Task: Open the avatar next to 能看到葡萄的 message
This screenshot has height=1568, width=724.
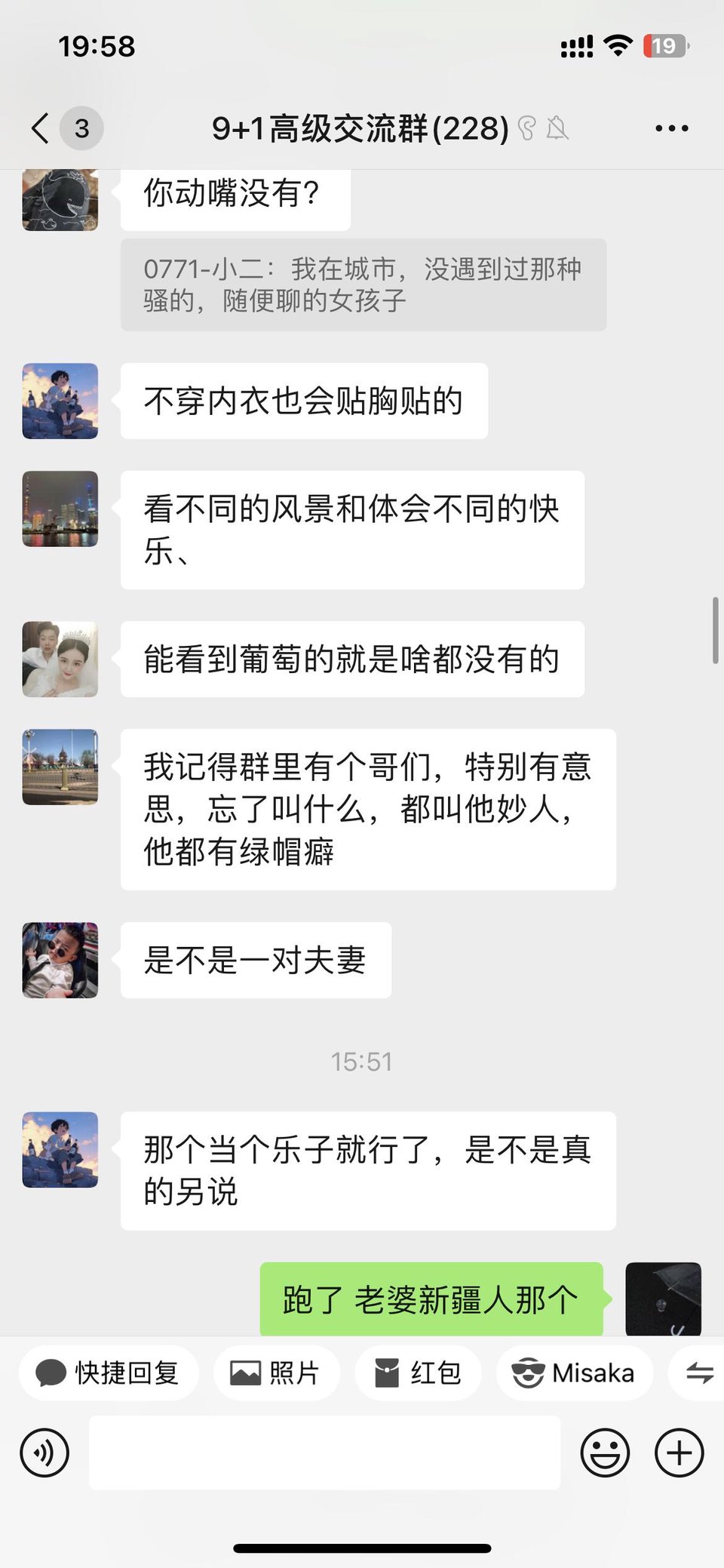Action: (60, 659)
